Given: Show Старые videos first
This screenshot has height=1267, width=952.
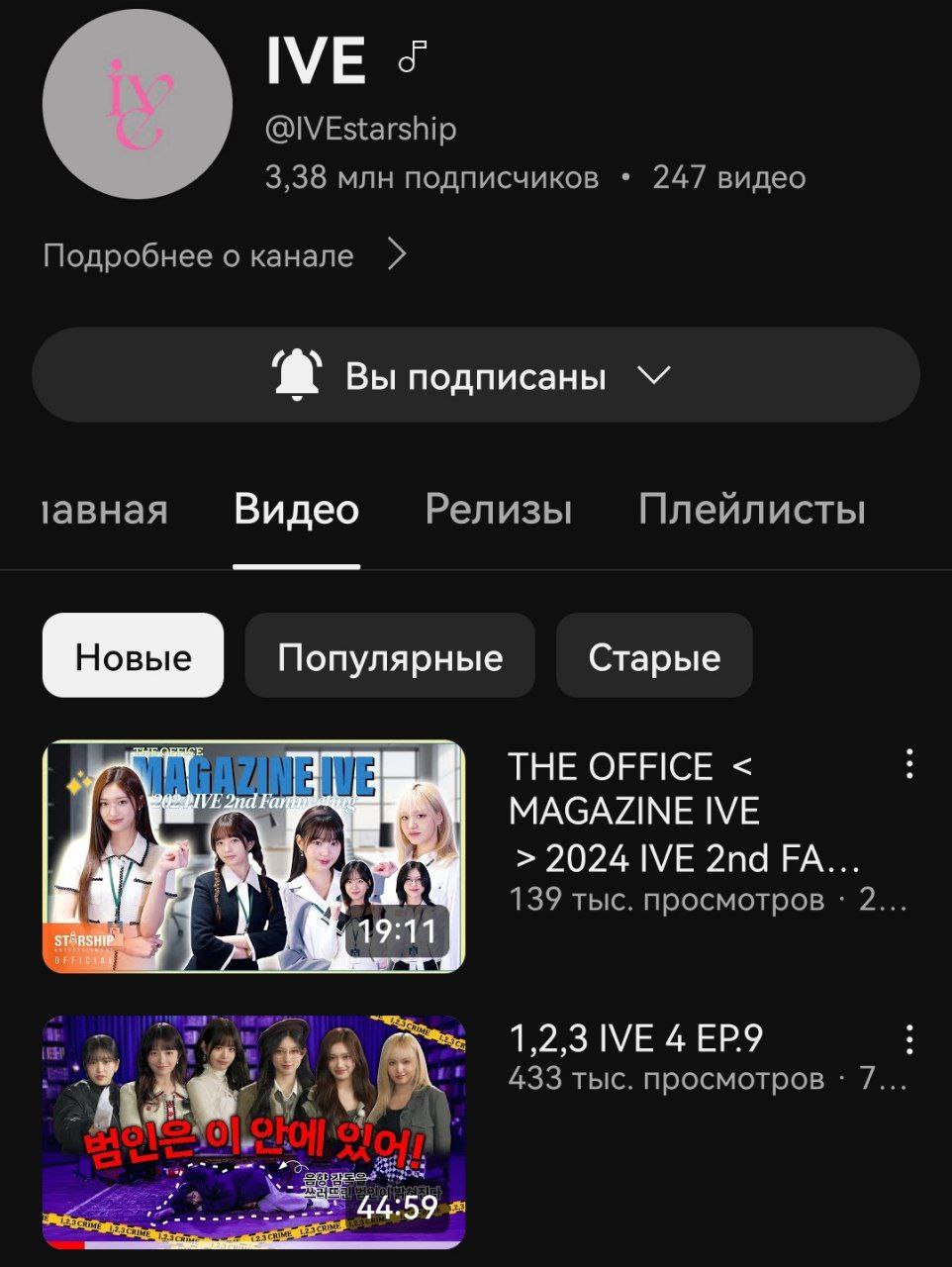Looking at the screenshot, I should (x=654, y=656).
